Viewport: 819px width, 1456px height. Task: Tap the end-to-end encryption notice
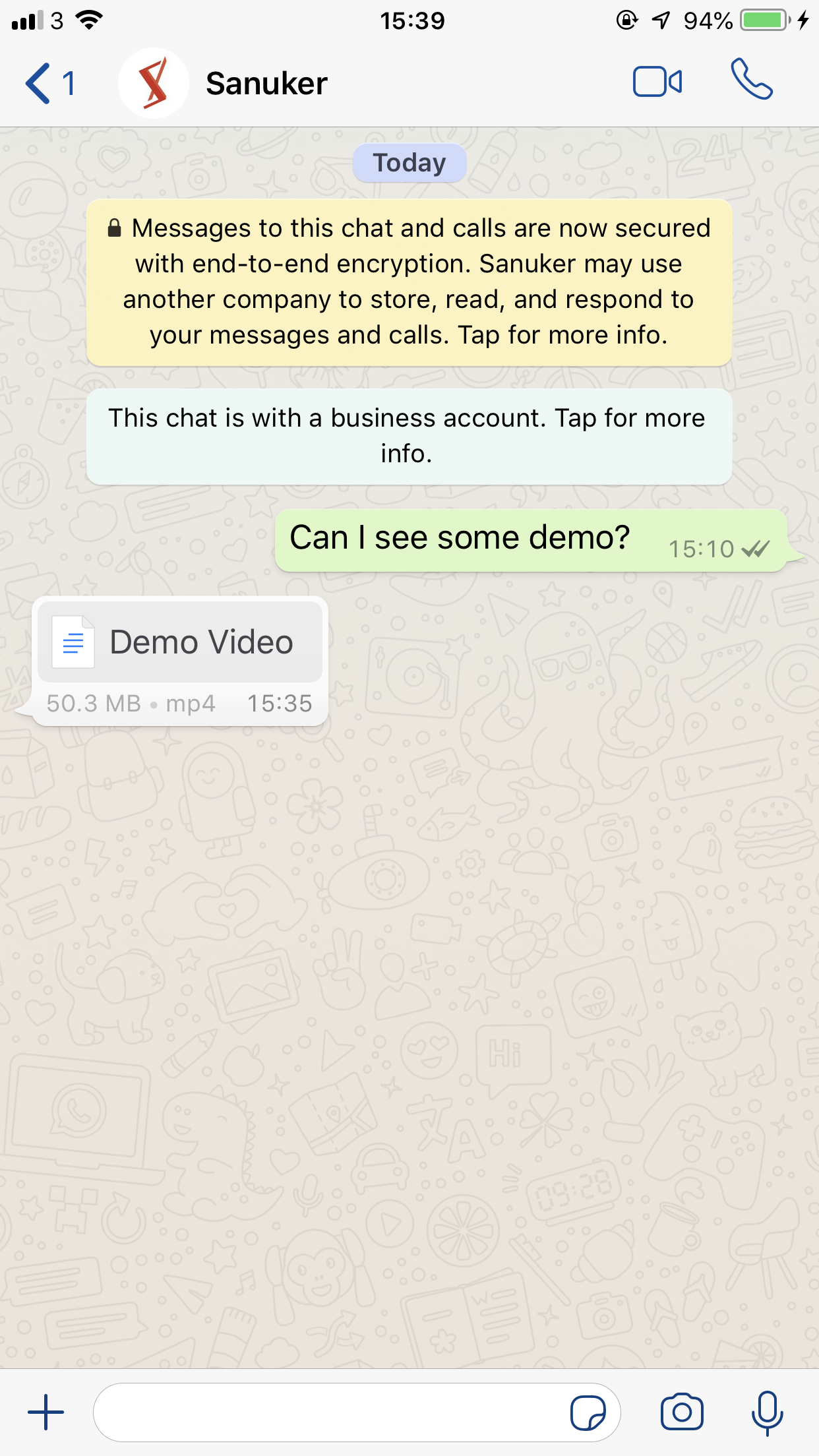(409, 282)
